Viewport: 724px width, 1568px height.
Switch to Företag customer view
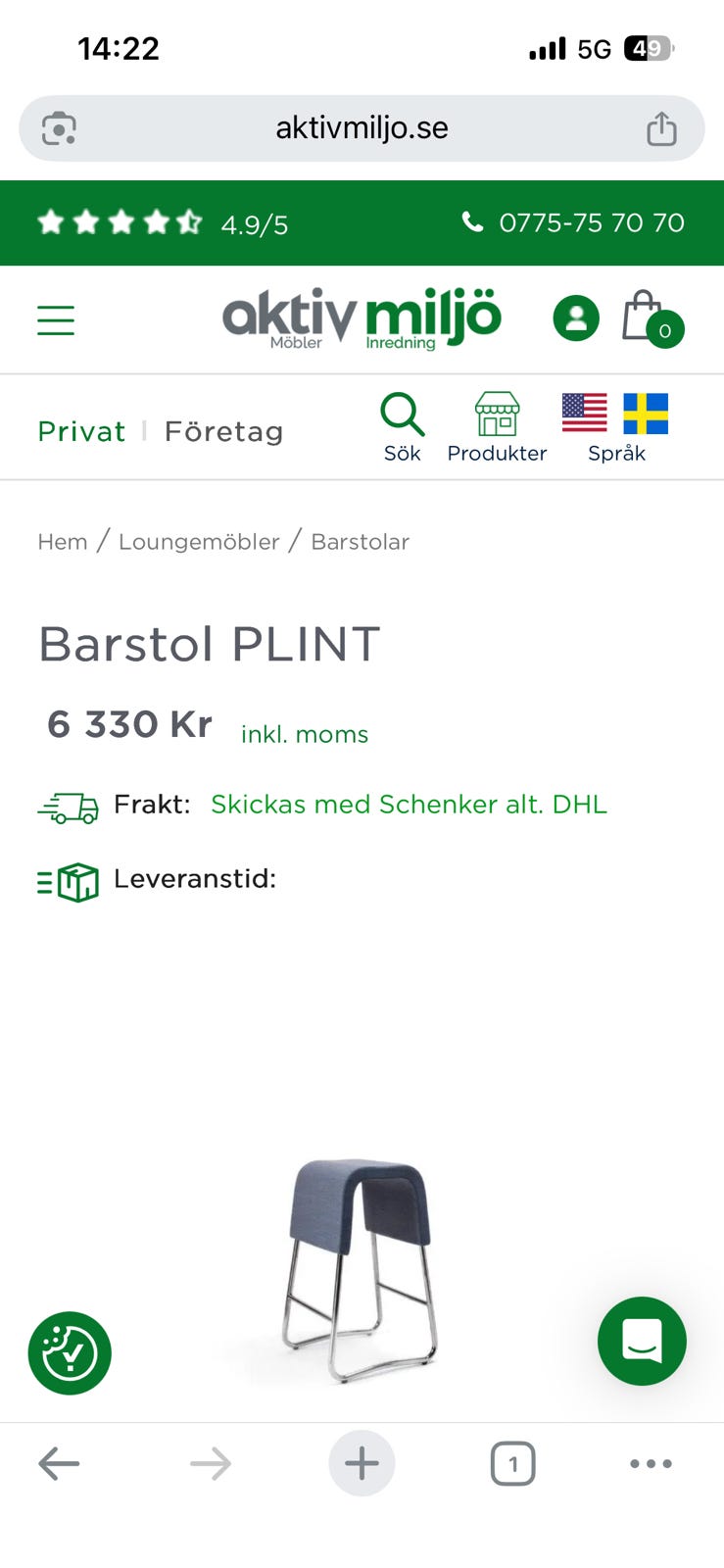[223, 431]
